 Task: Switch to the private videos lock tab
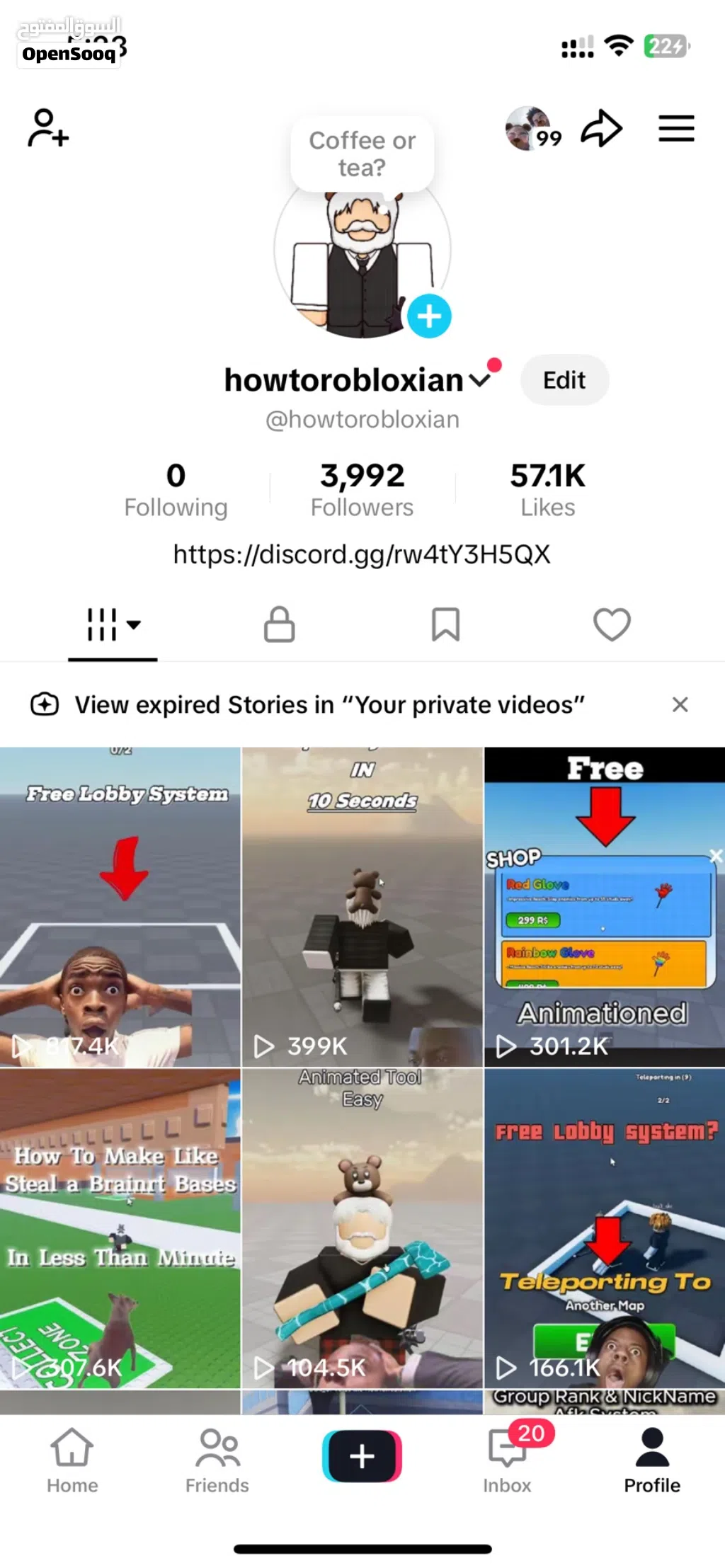click(x=279, y=624)
